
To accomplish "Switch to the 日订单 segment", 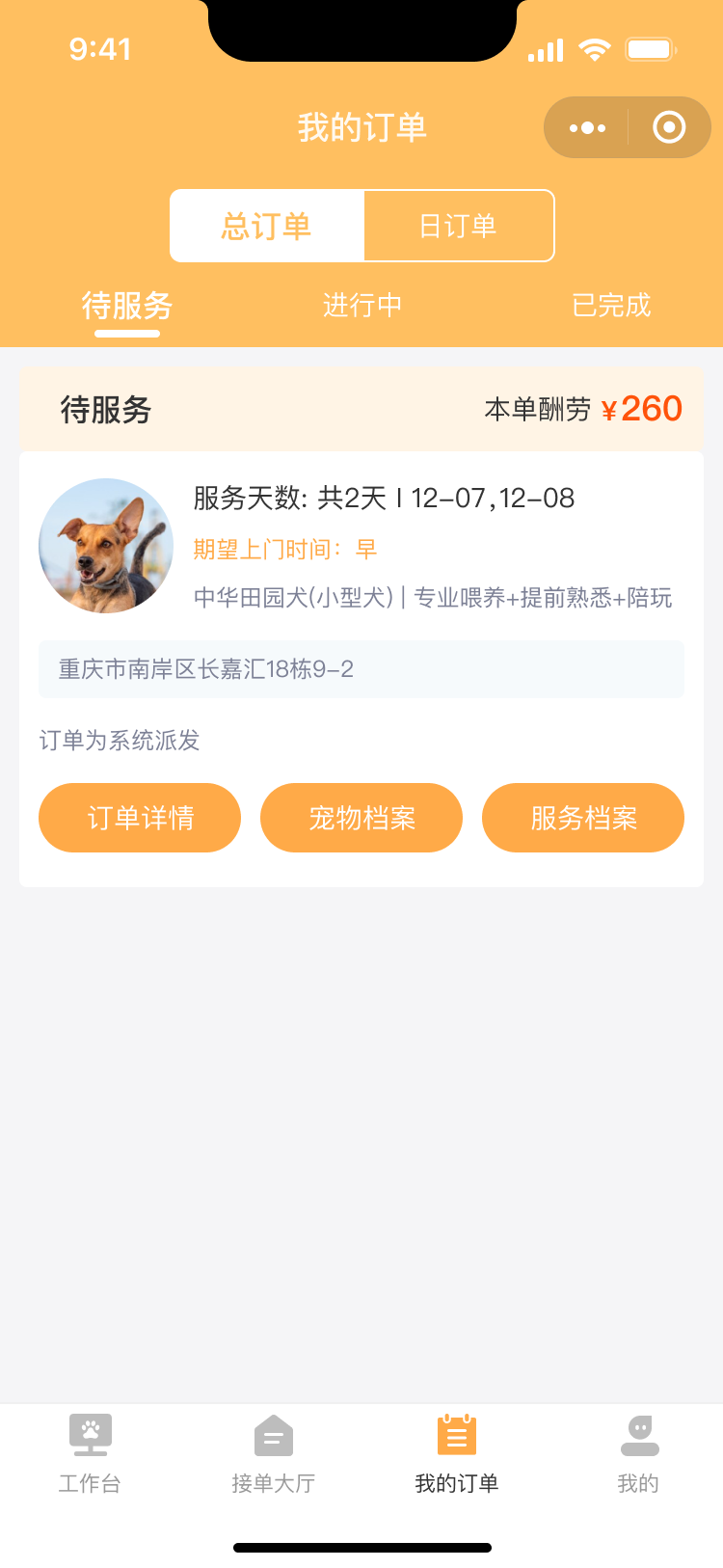I will point(458,226).
